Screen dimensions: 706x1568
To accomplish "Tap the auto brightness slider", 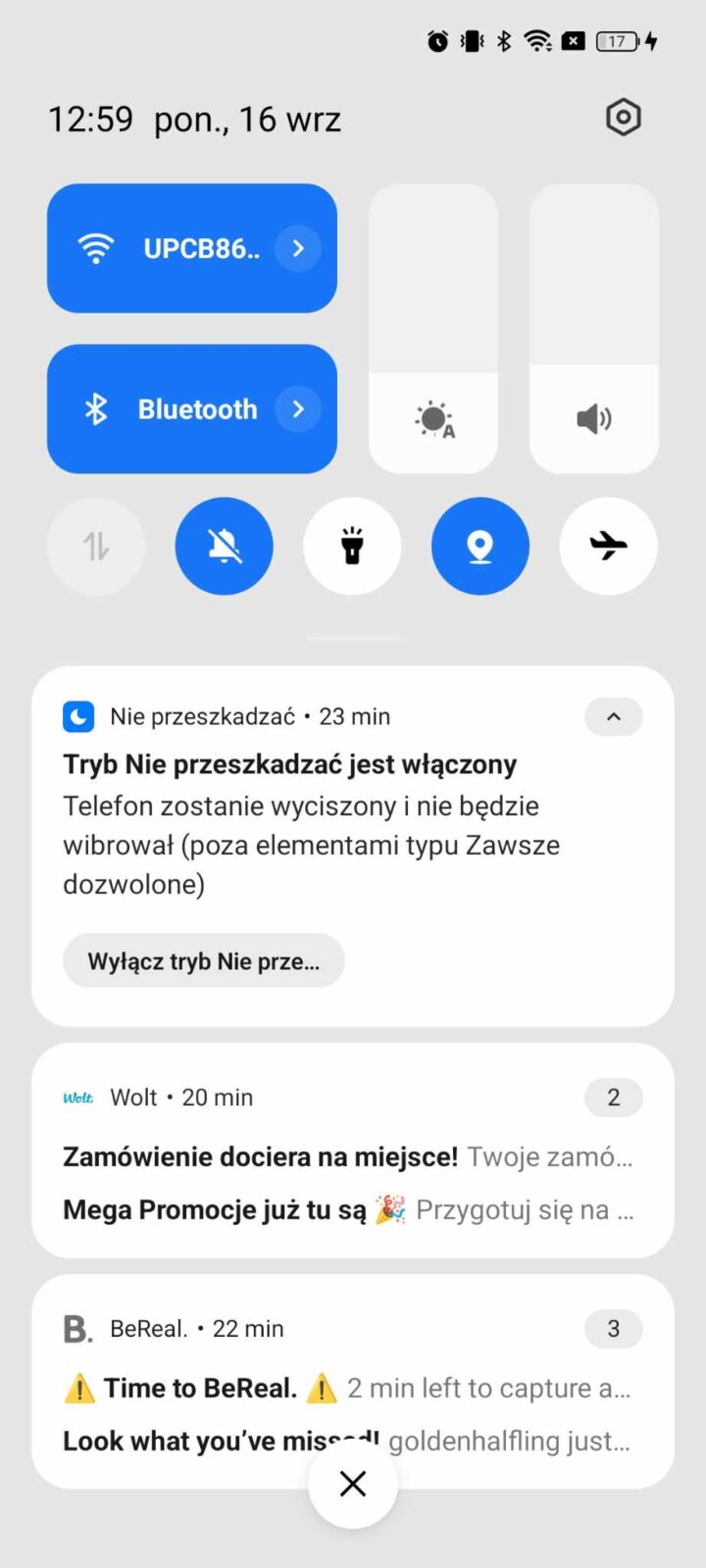I will [x=433, y=328].
